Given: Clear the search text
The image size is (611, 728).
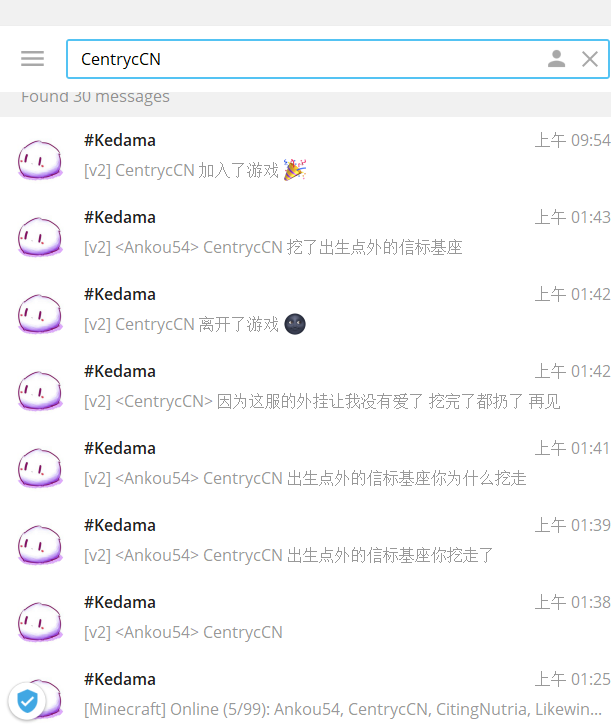Looking at the screenshot, I should point(590,59).
